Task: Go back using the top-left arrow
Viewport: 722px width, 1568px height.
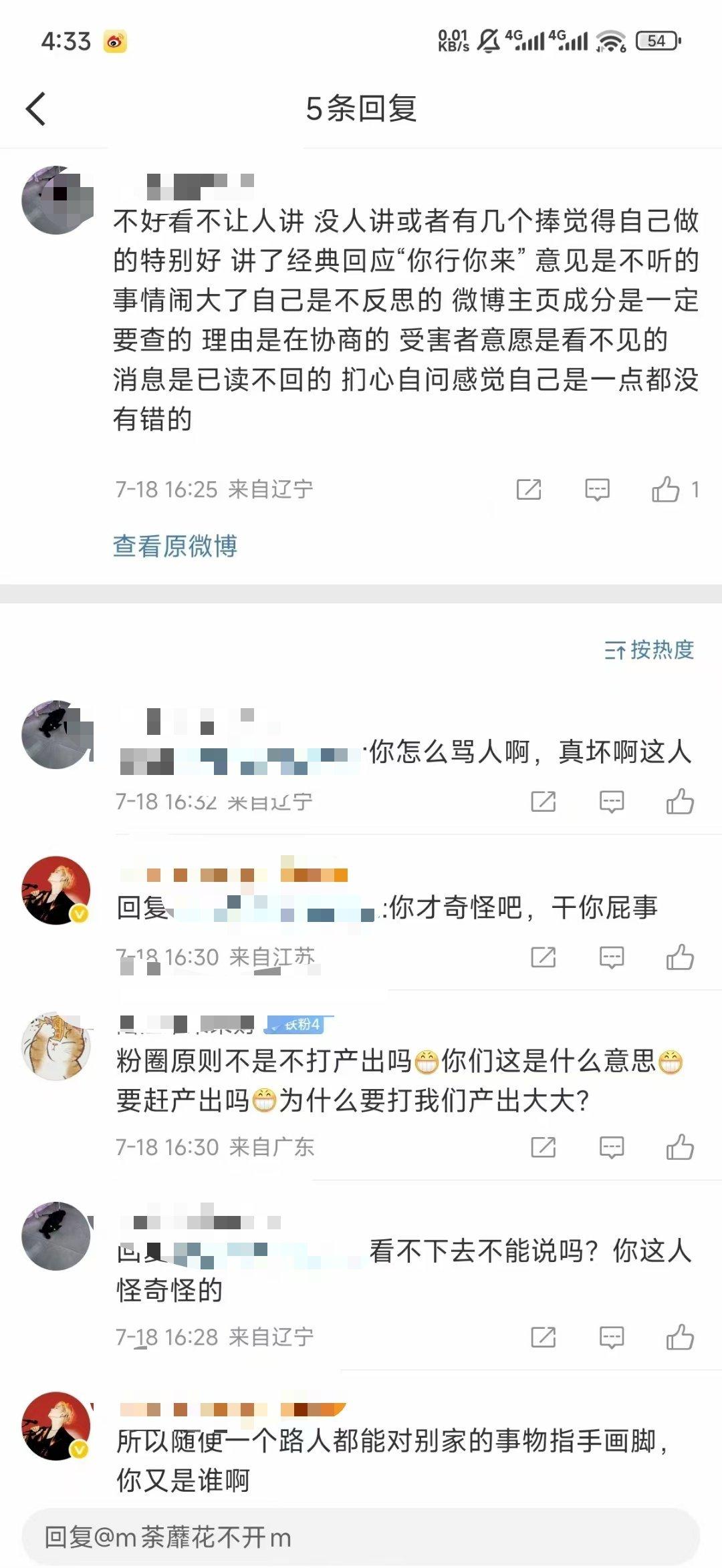Action: coord(36,109)
